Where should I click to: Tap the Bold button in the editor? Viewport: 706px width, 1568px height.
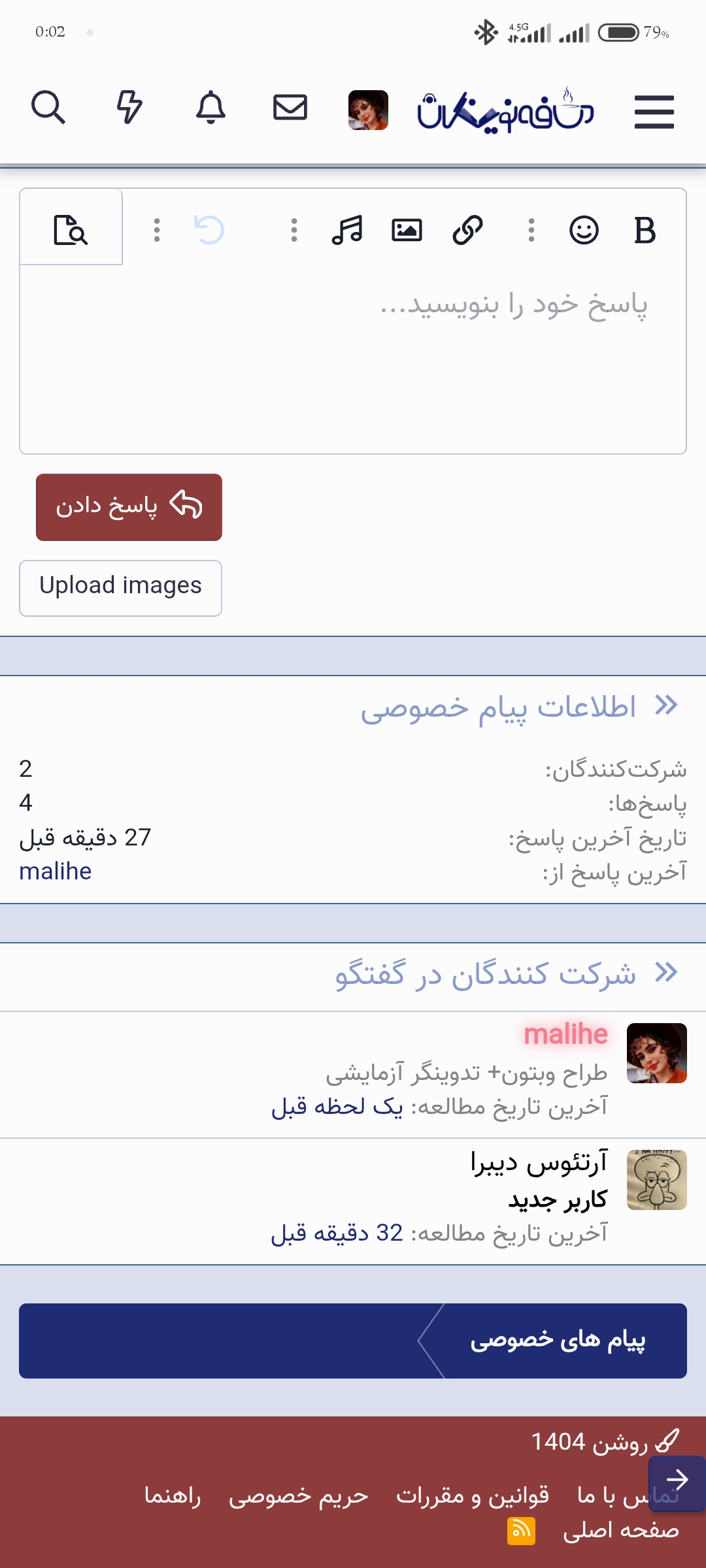645,230
